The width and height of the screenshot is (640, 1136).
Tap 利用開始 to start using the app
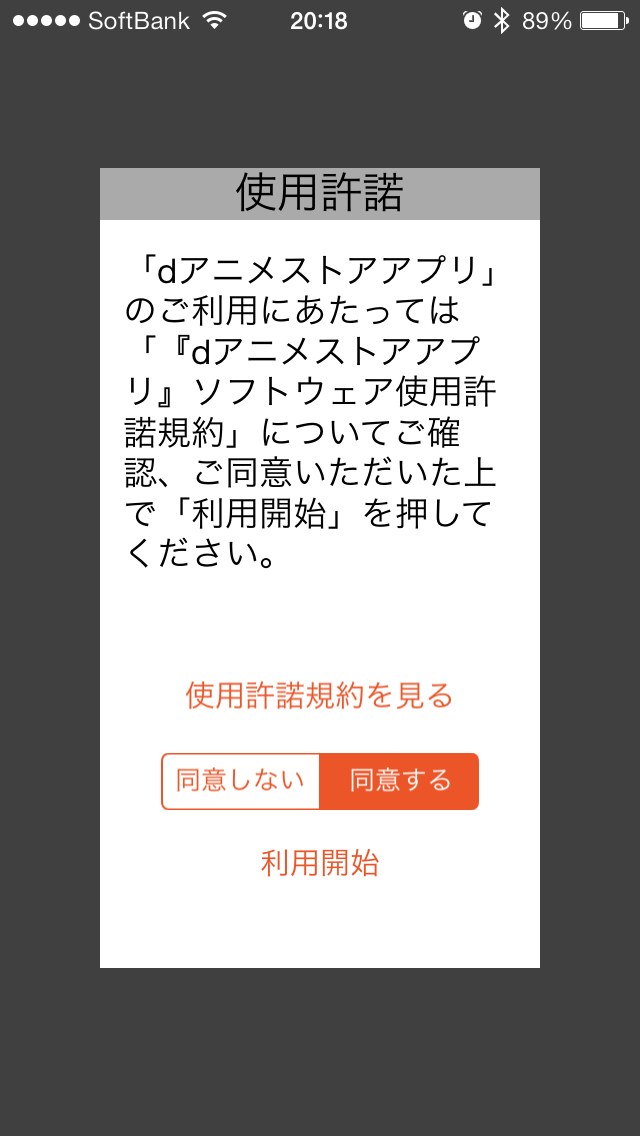click(320, 863)
